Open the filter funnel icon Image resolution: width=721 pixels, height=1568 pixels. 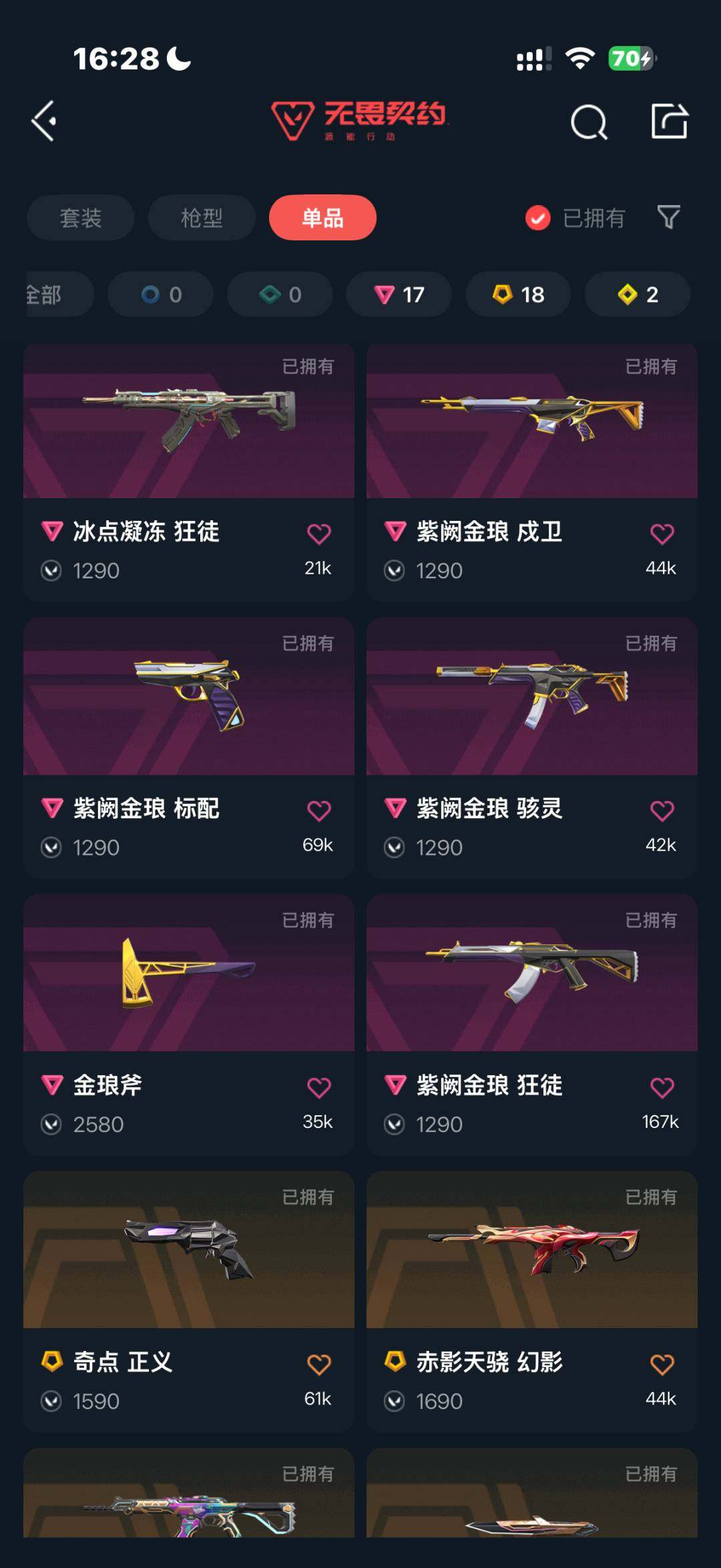[x=668, y=218]
